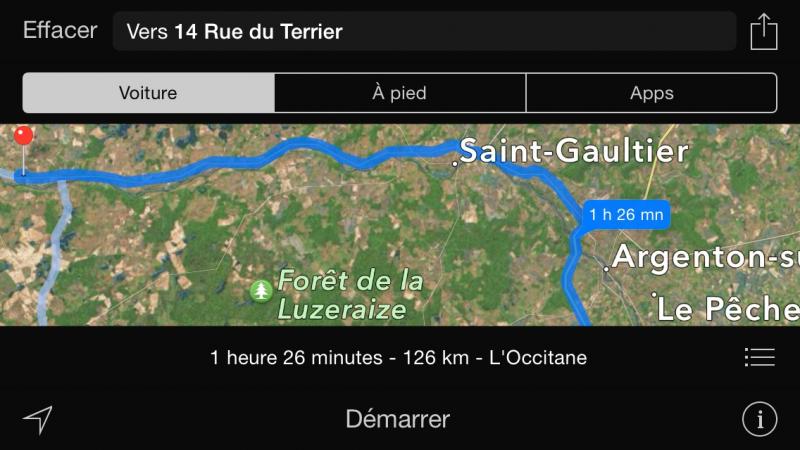800x450 pixels.
Task: Switch to the À pied tab
Action: click(399, 93)
